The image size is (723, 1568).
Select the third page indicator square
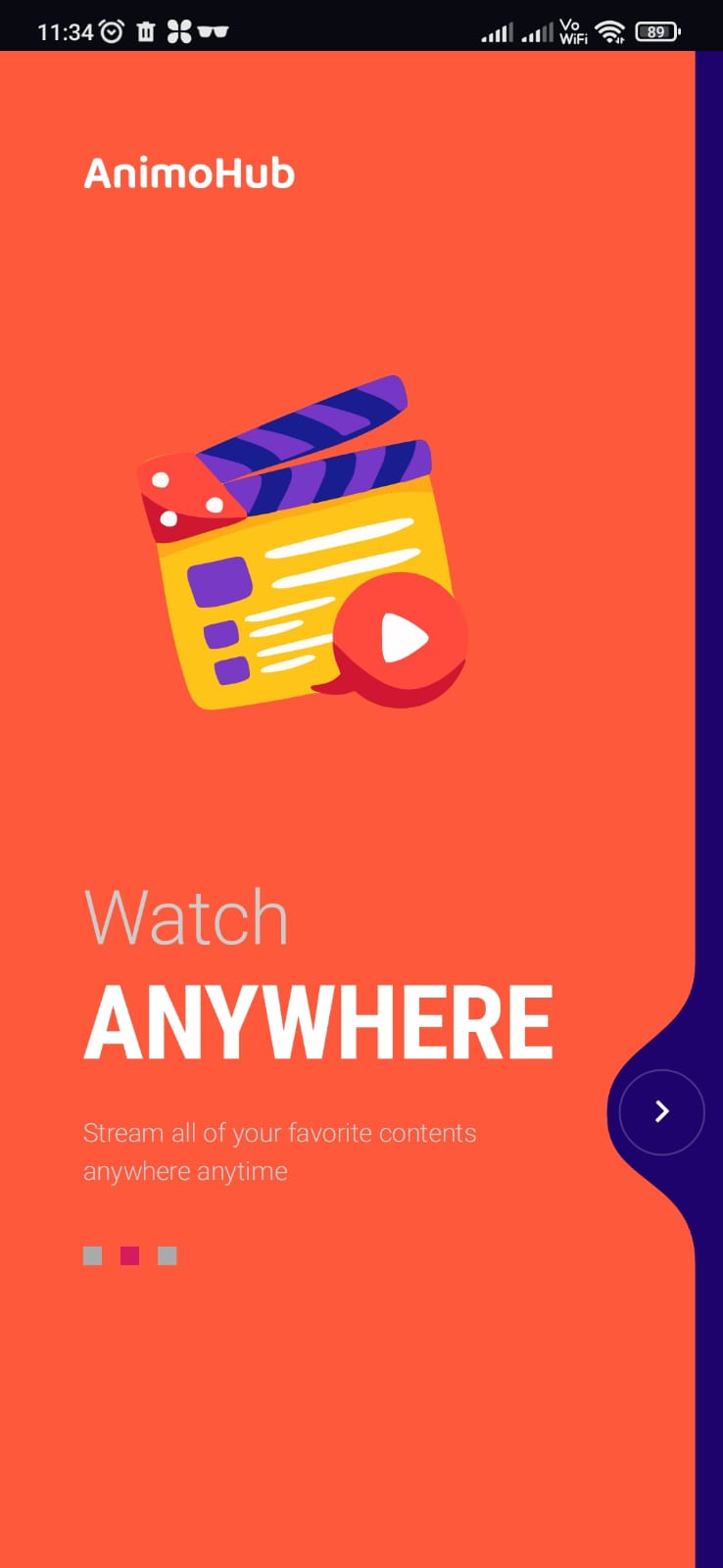tap(168, 1255)
